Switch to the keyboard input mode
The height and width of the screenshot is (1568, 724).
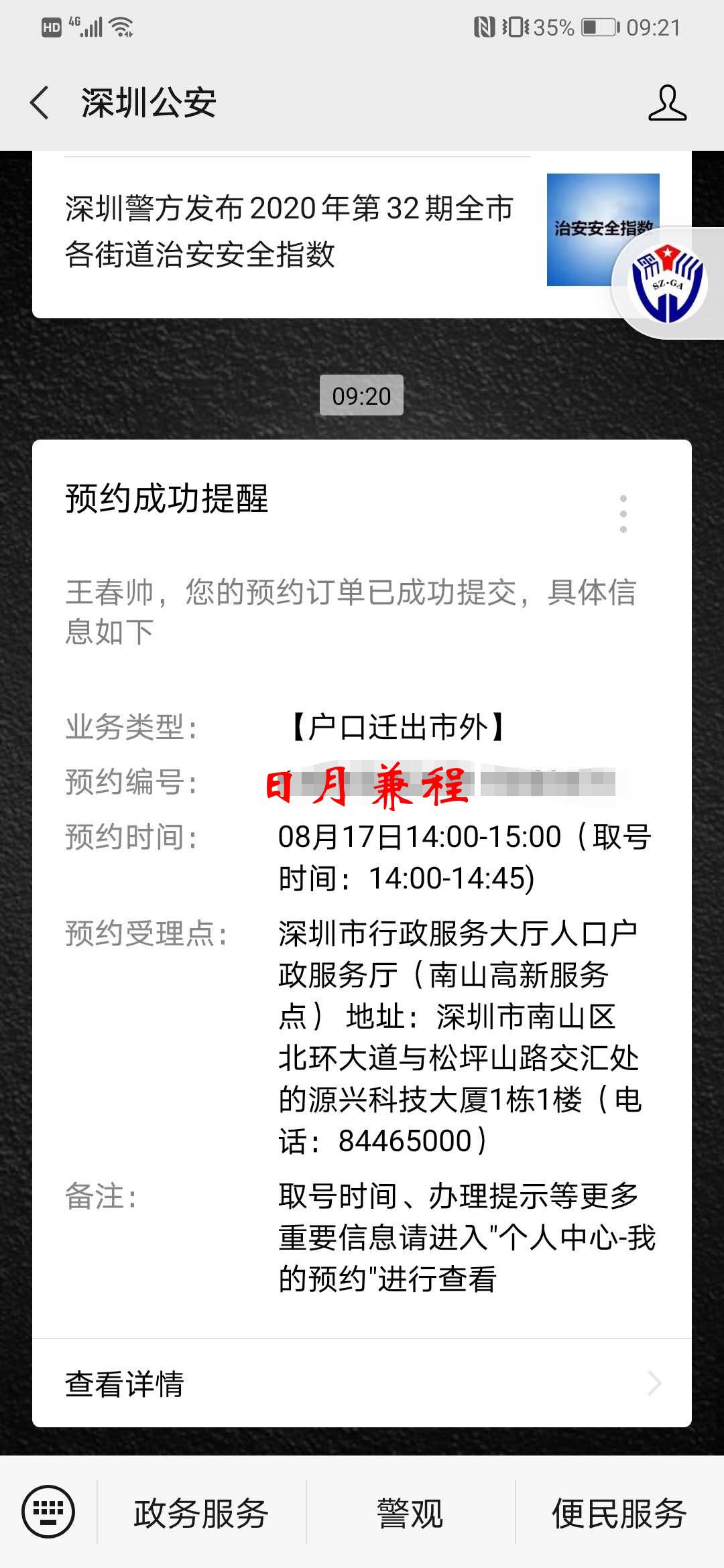[48, 1512]
